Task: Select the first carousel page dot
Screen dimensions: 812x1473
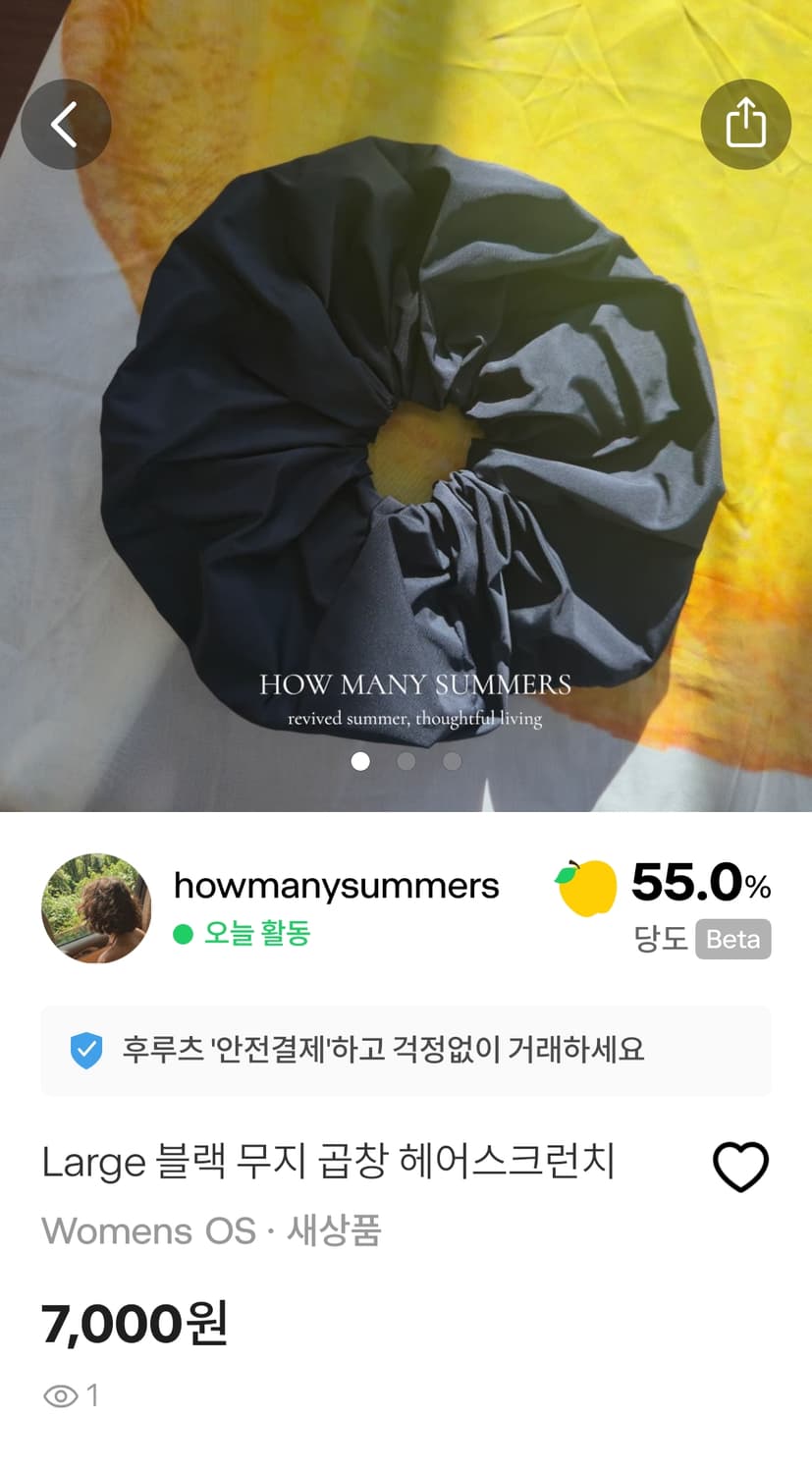Action: coord(360,761)
